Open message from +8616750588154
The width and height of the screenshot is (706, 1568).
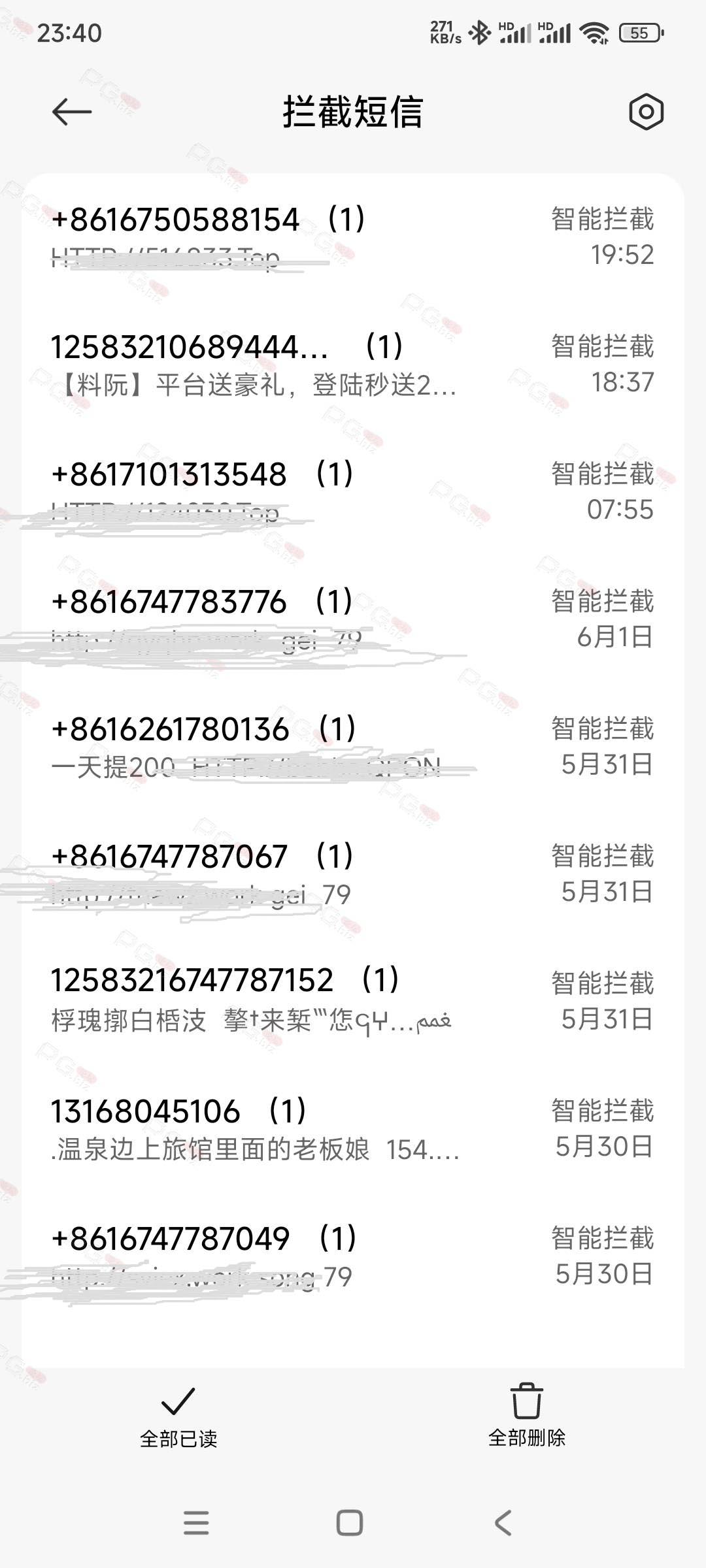pyautogui.click(x=353, y=237)
